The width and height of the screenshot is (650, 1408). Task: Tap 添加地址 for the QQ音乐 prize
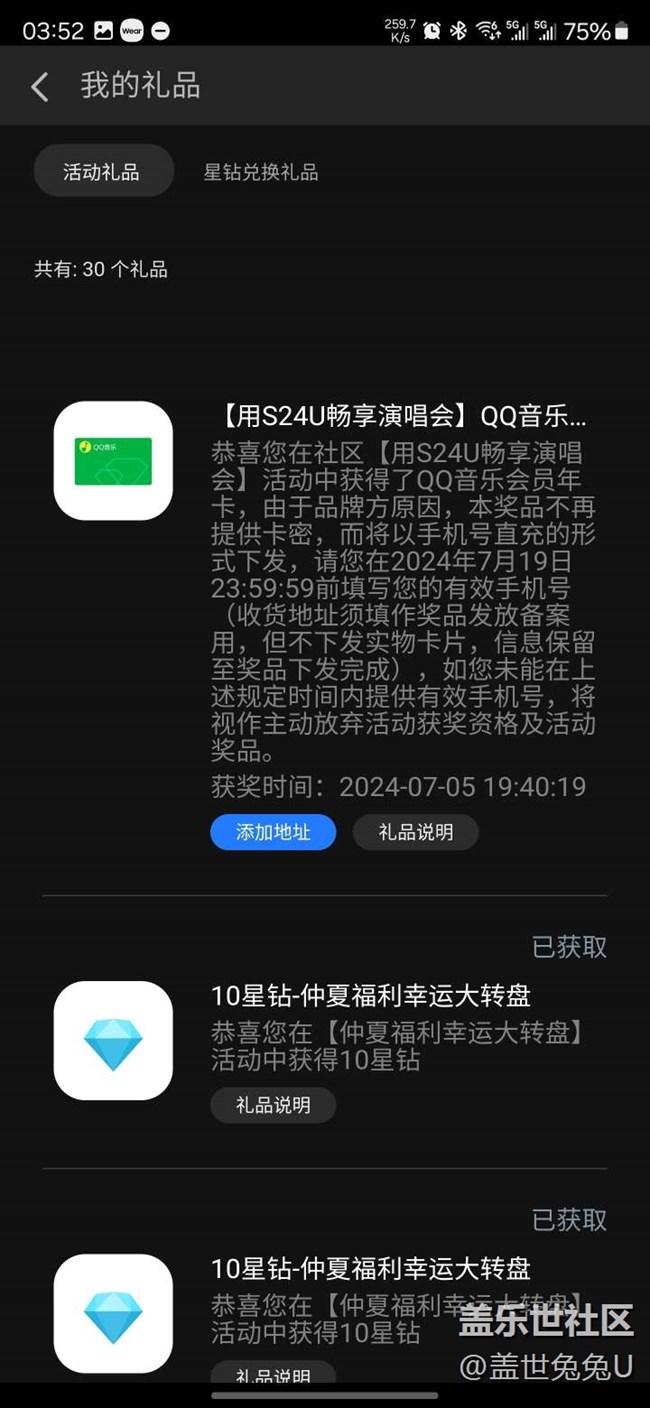(273, 832)
